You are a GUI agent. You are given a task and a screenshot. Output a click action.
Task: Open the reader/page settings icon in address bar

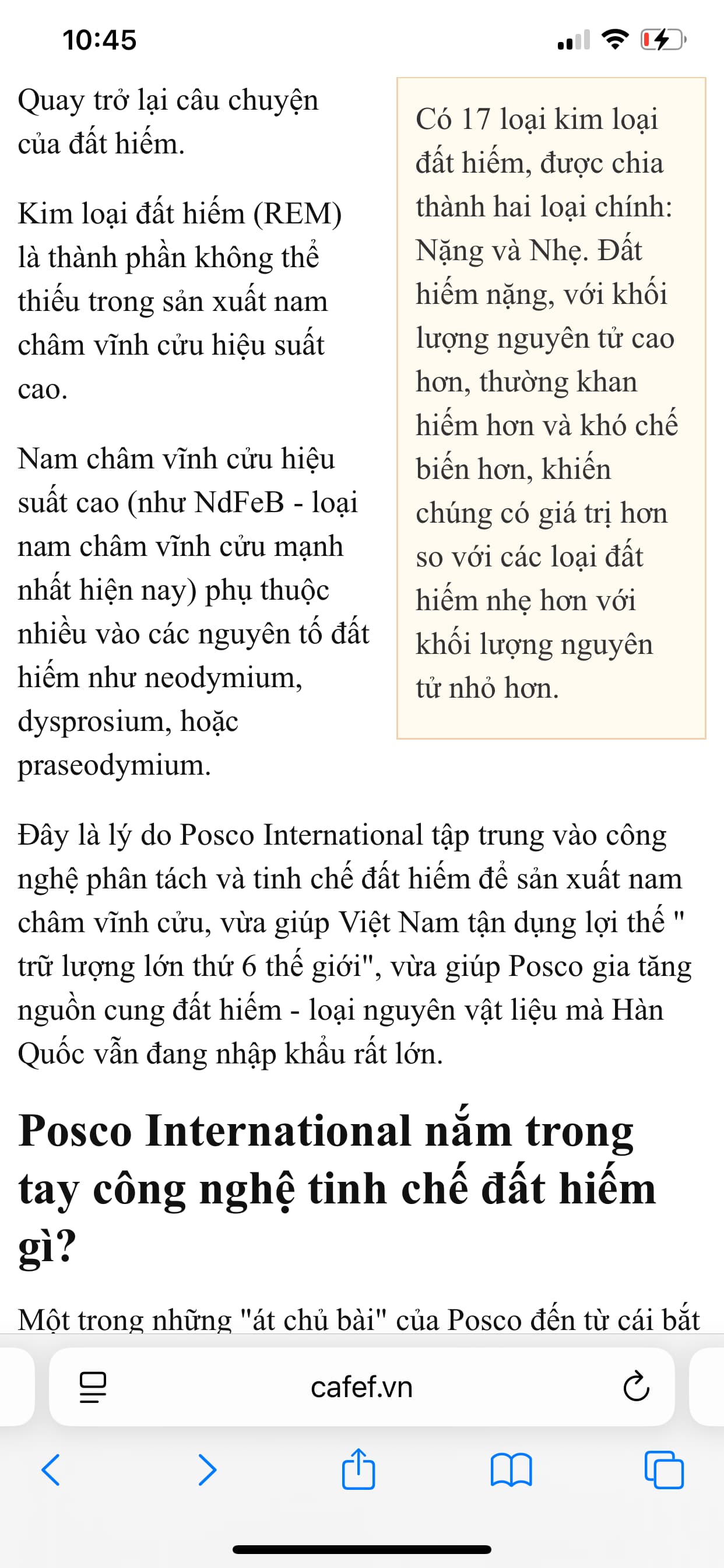click(93, 1387)
